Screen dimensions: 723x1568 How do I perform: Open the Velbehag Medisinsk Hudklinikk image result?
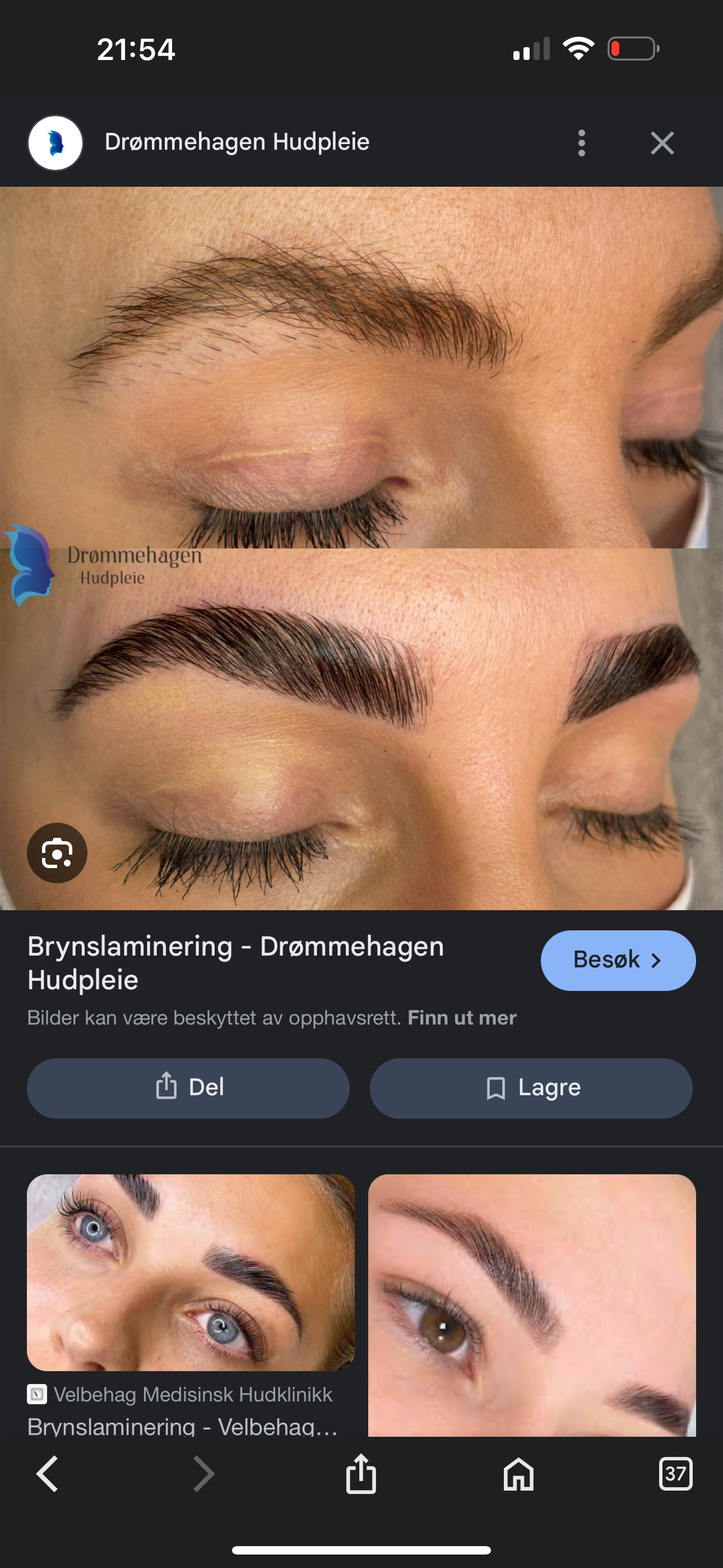click(191, 1272)
